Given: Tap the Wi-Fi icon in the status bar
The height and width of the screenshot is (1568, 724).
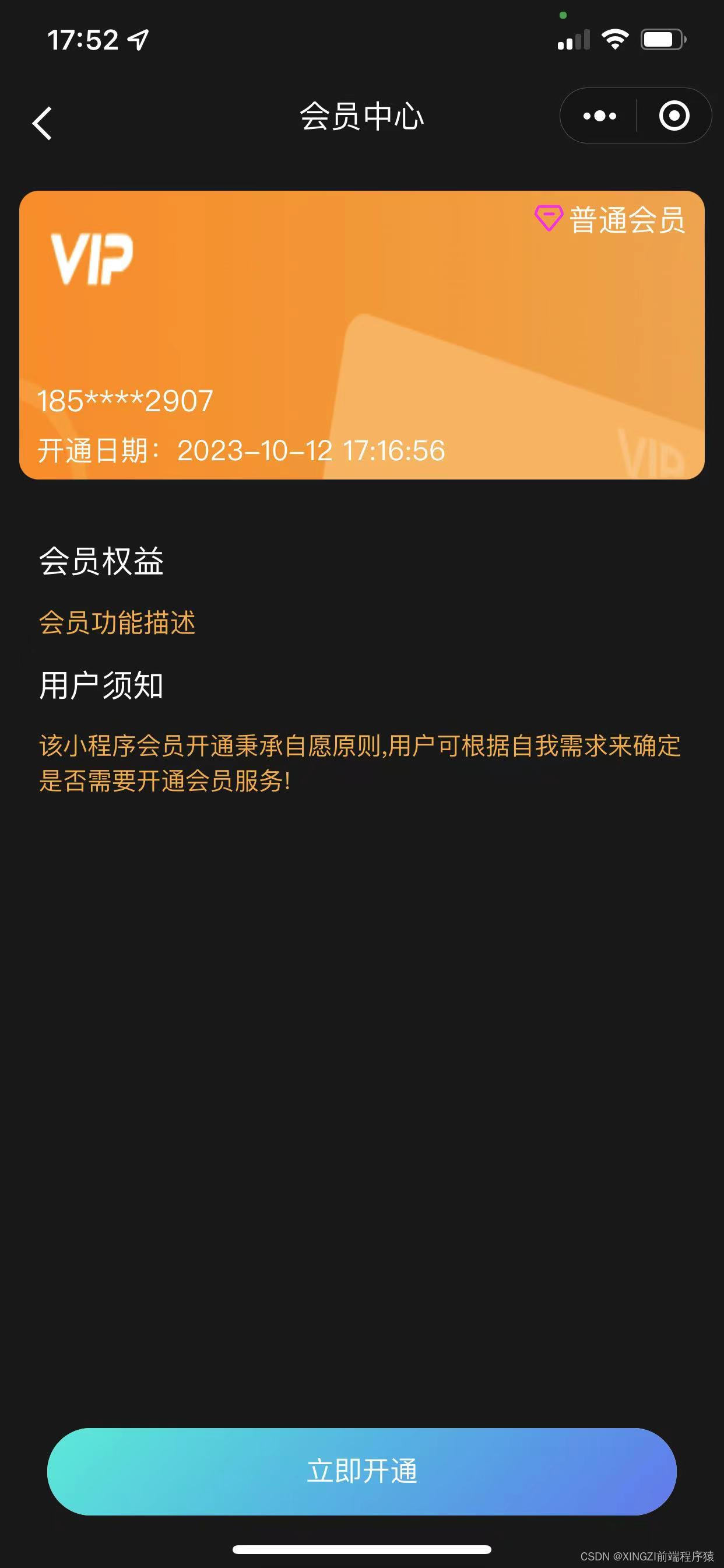Looking at the screenshot, I should [616, 38].
